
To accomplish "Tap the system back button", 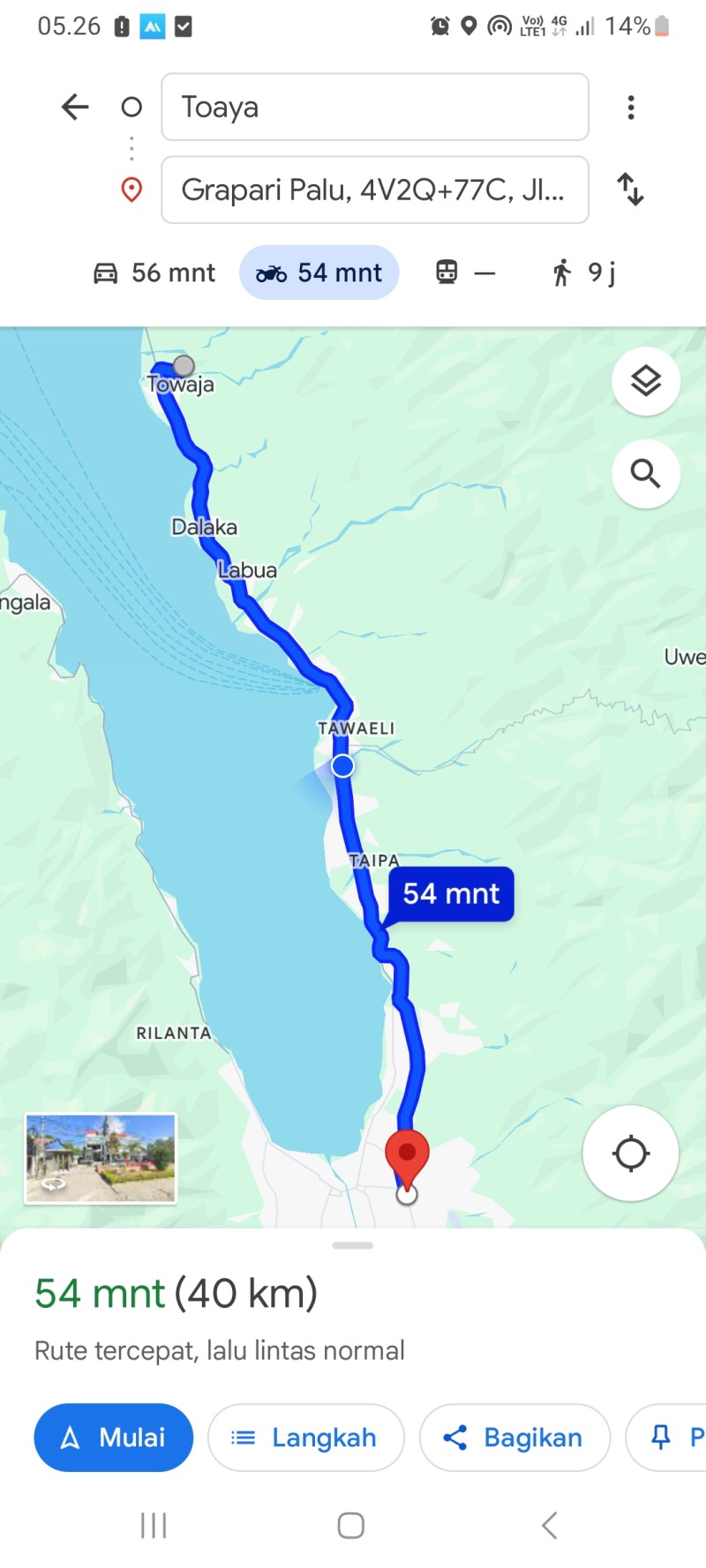I will [x=549, y=1525].
